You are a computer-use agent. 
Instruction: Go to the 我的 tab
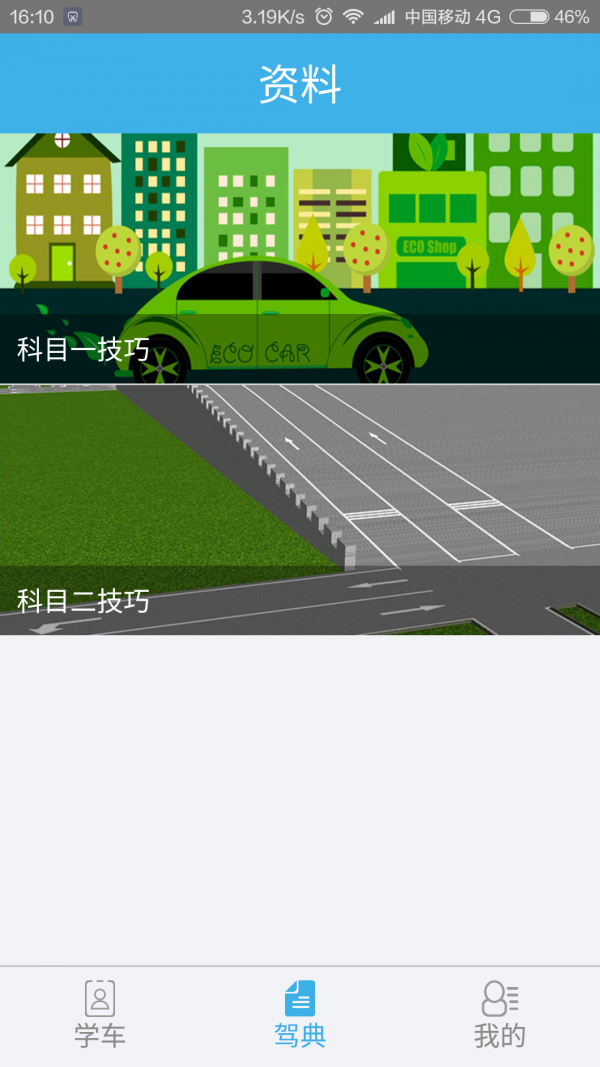coord(500,1015)
